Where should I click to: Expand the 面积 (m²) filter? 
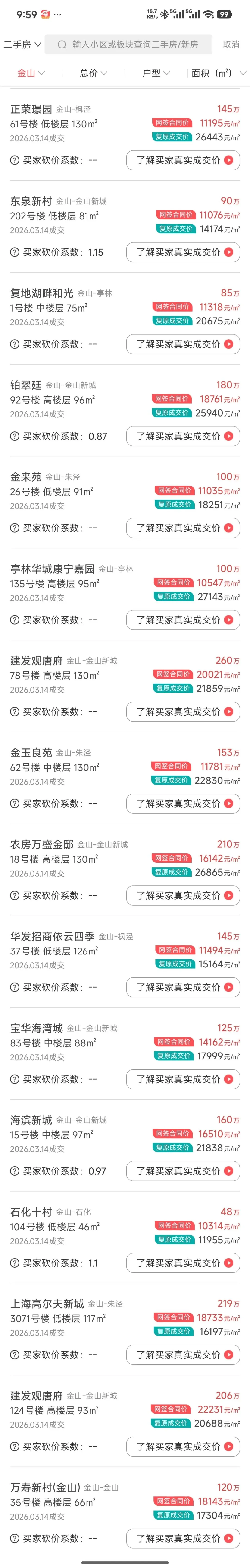pyautogui.click(x=218, y=73)
